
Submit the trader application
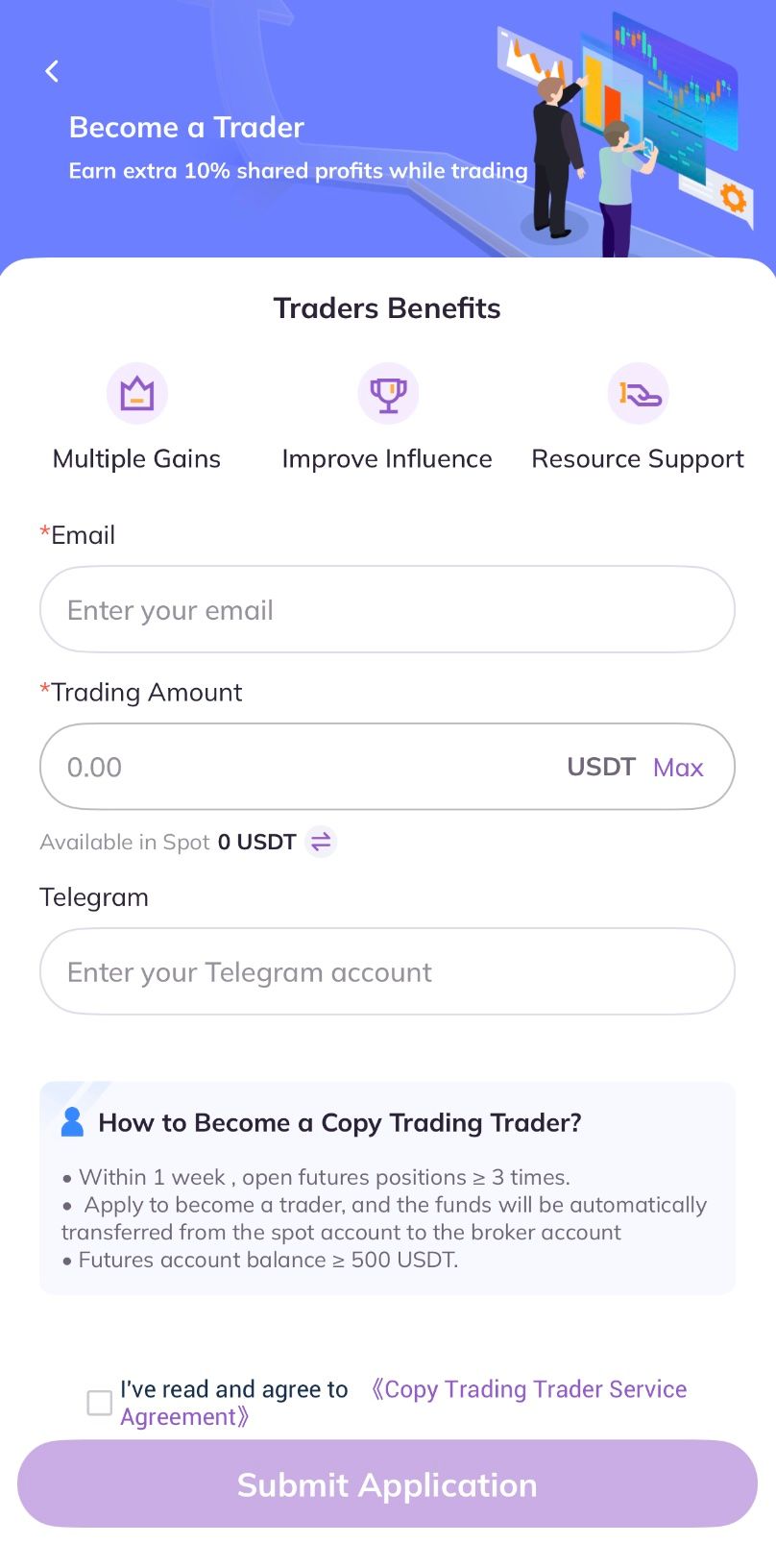[387, 1483]
